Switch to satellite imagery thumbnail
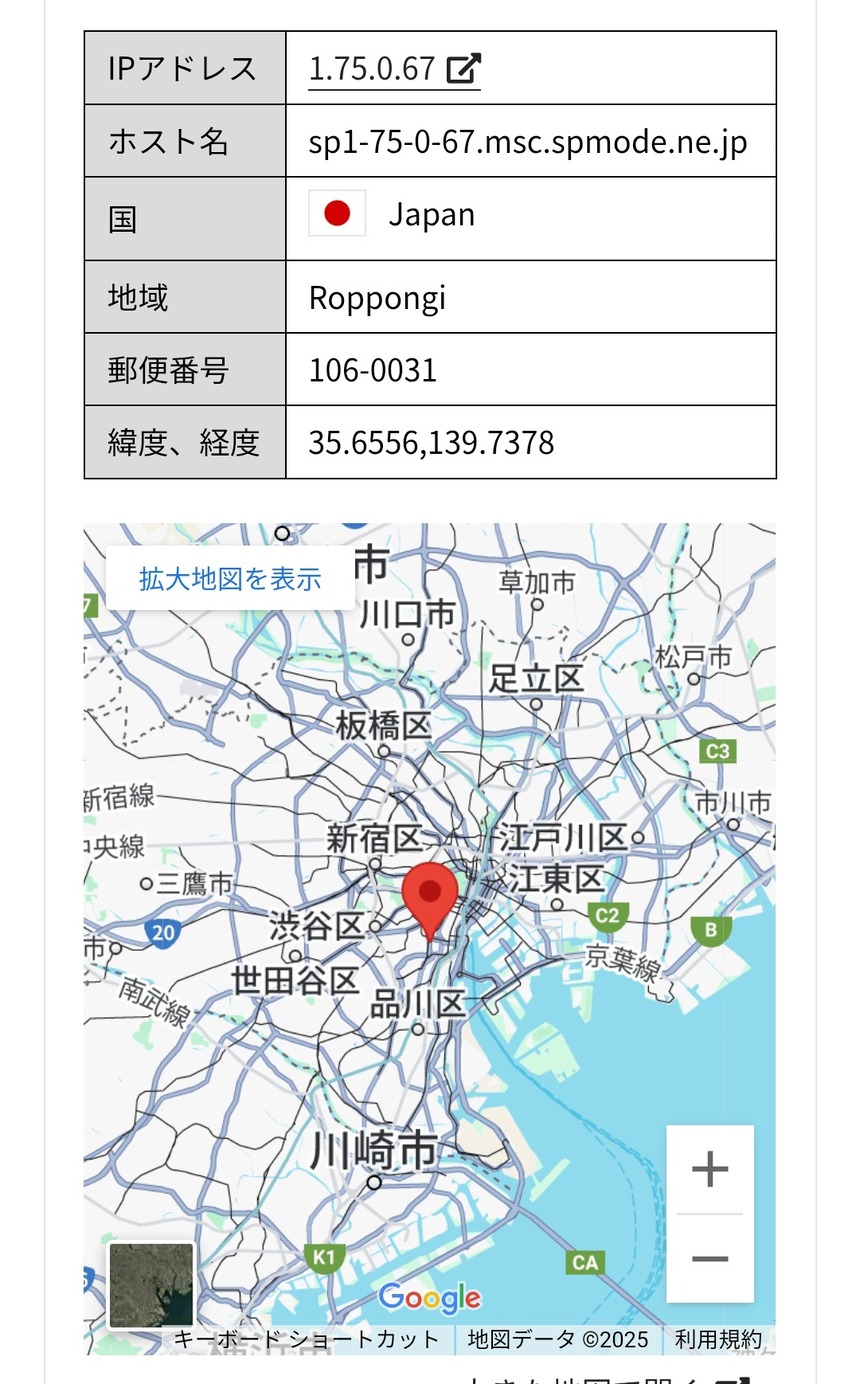This screenshot has height=1384, width=860. point(151,1285)
